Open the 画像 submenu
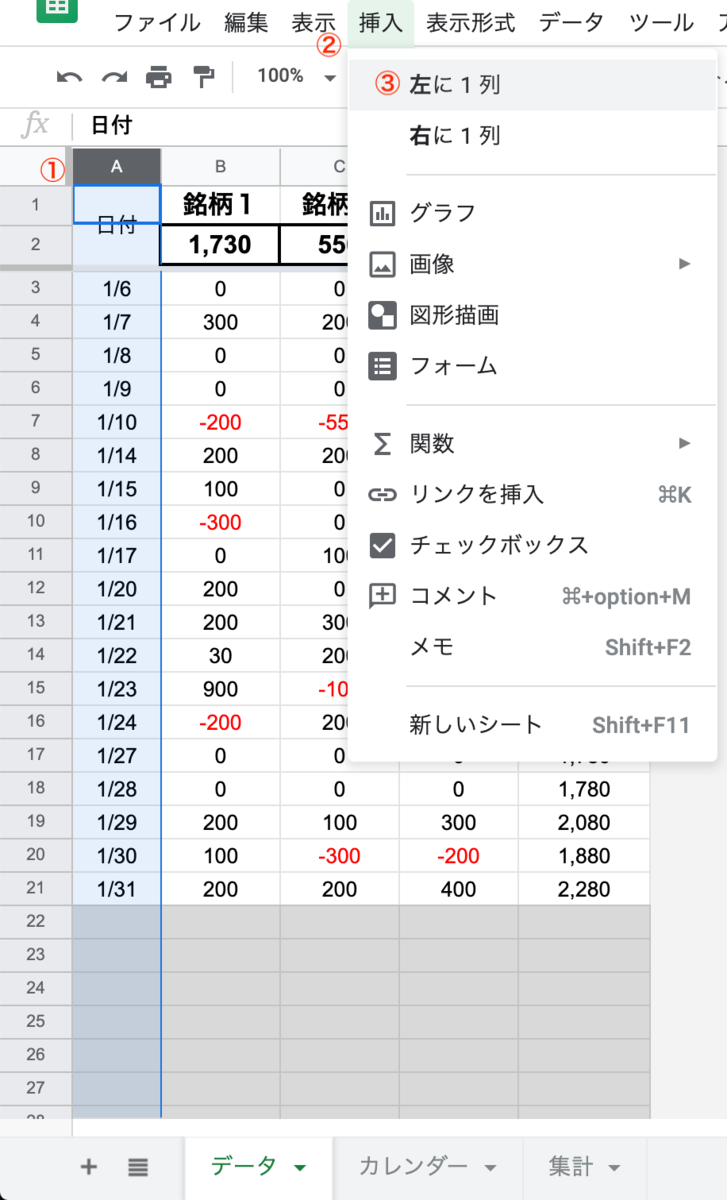The image size is (727, 1200). (x=533, y=264)
